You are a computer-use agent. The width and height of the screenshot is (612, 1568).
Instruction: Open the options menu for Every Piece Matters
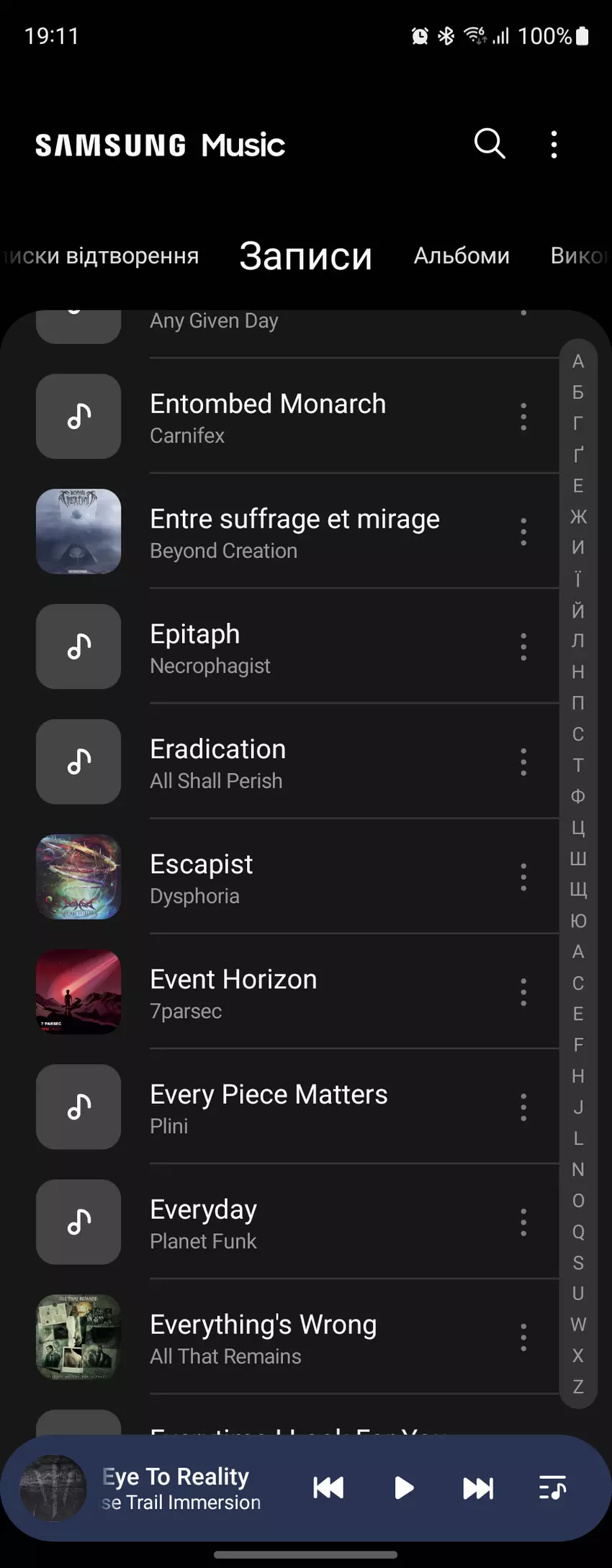523,1107
